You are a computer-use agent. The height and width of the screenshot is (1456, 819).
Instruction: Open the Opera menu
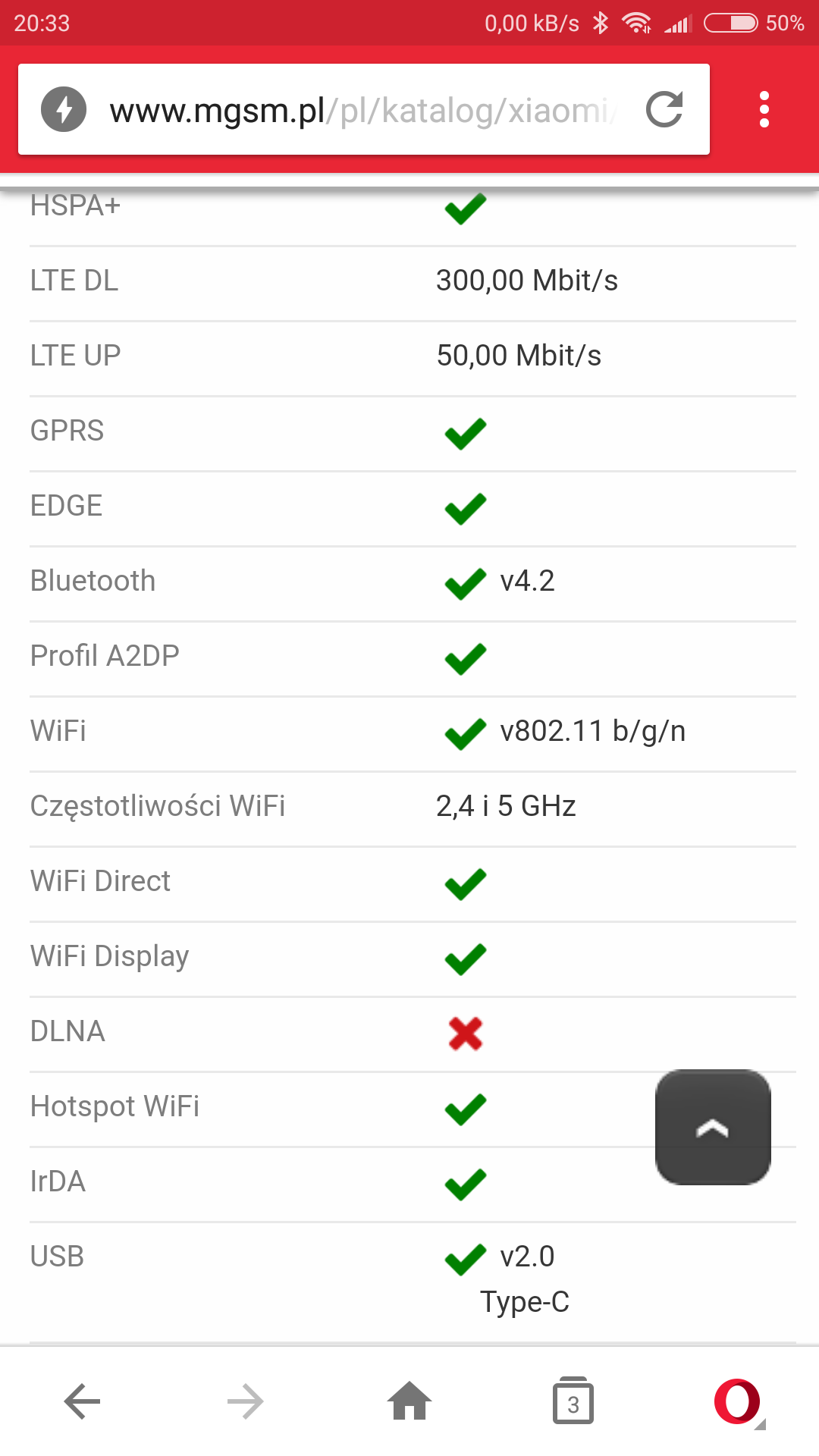click(737, 1401)
